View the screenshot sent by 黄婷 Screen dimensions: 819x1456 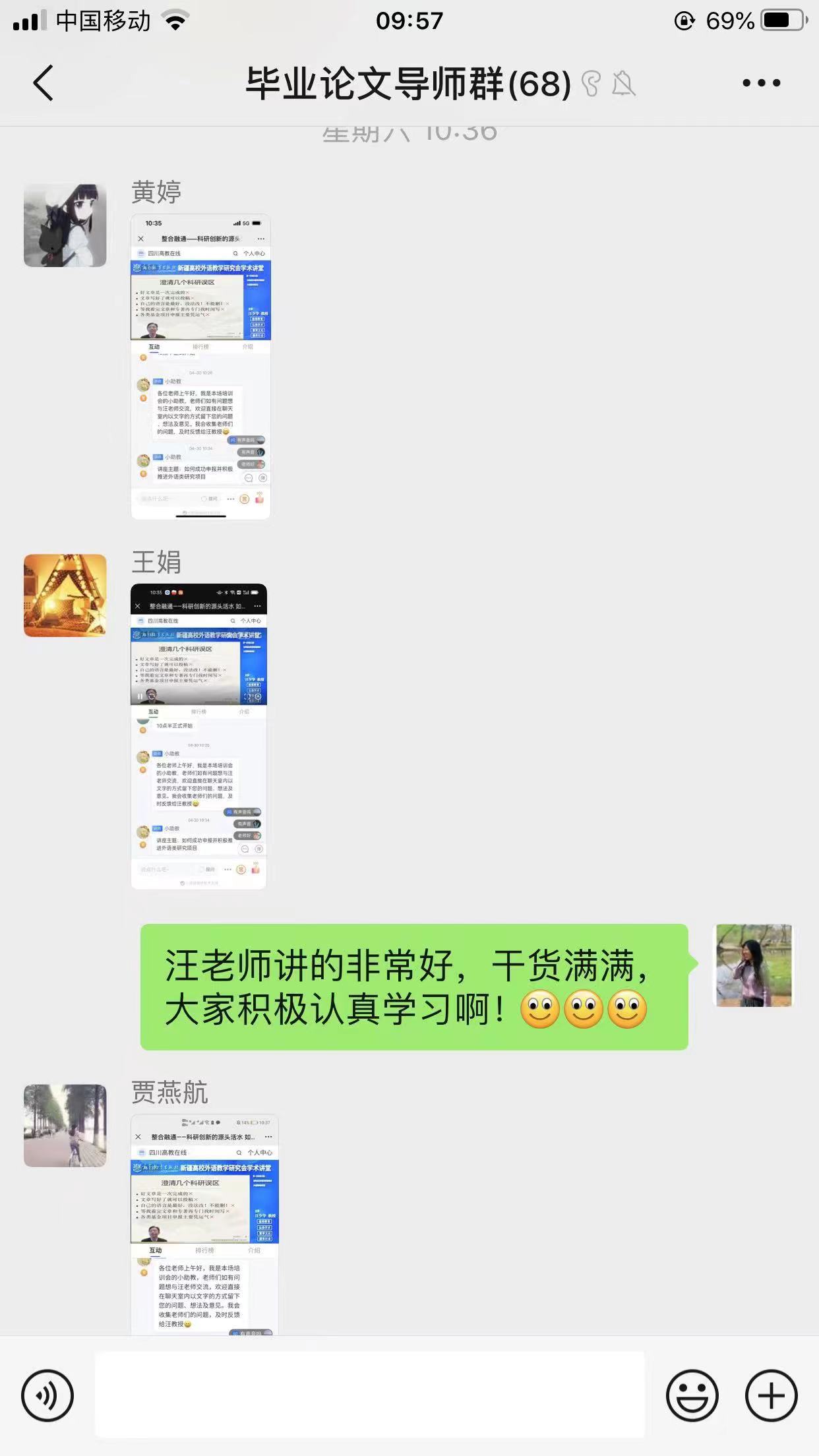200,367
